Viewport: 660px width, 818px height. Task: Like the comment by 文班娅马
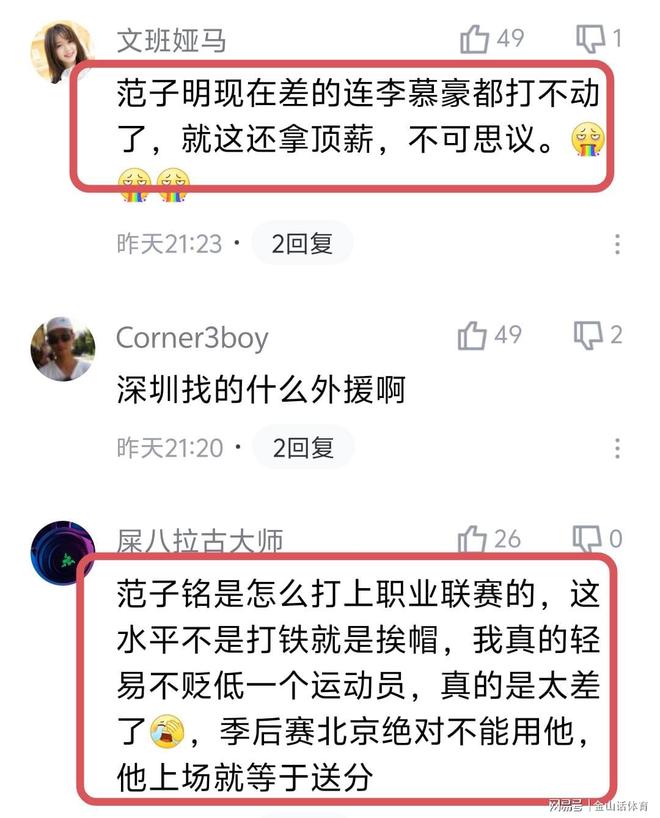pos(474,39)
